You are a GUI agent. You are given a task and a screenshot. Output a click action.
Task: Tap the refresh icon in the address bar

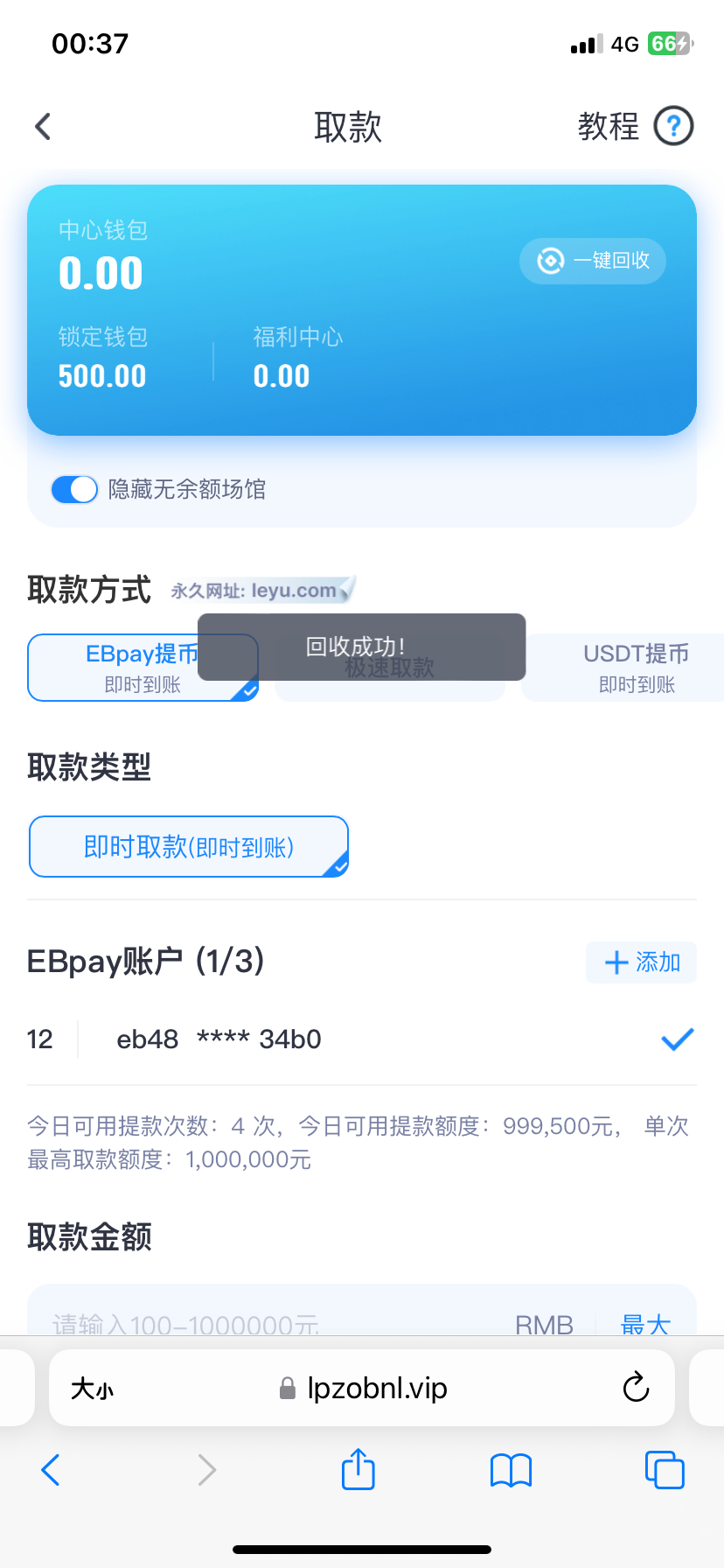(x=636, y=1388)
